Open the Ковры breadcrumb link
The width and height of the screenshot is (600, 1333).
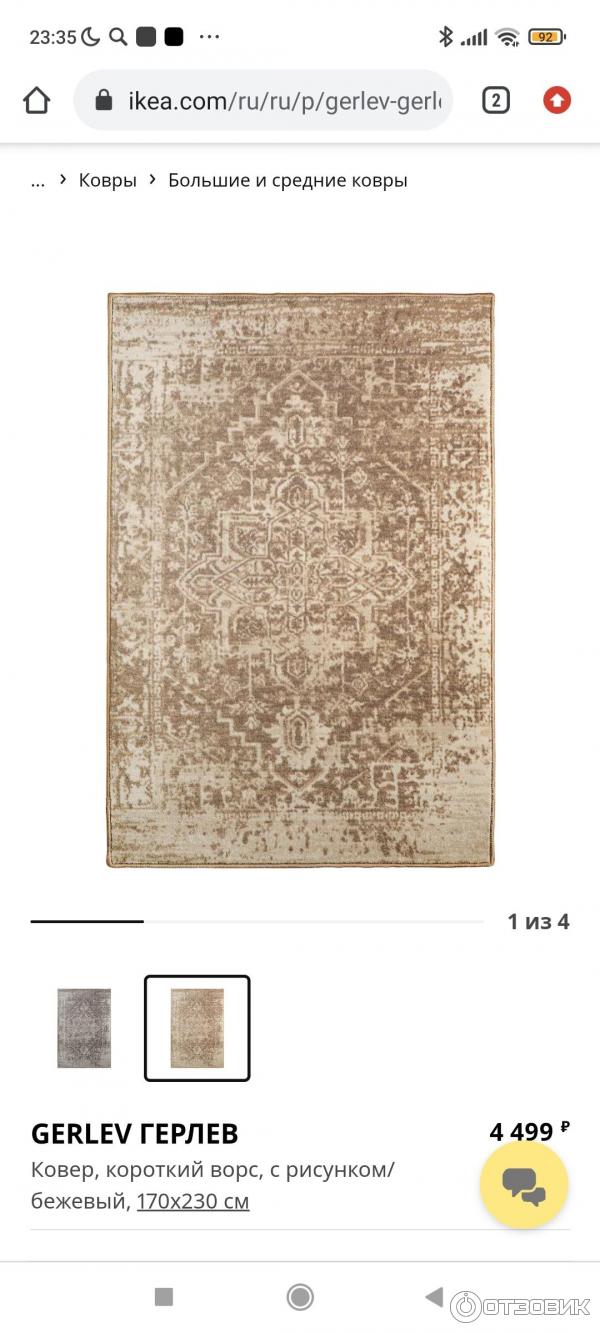(108, 181)
